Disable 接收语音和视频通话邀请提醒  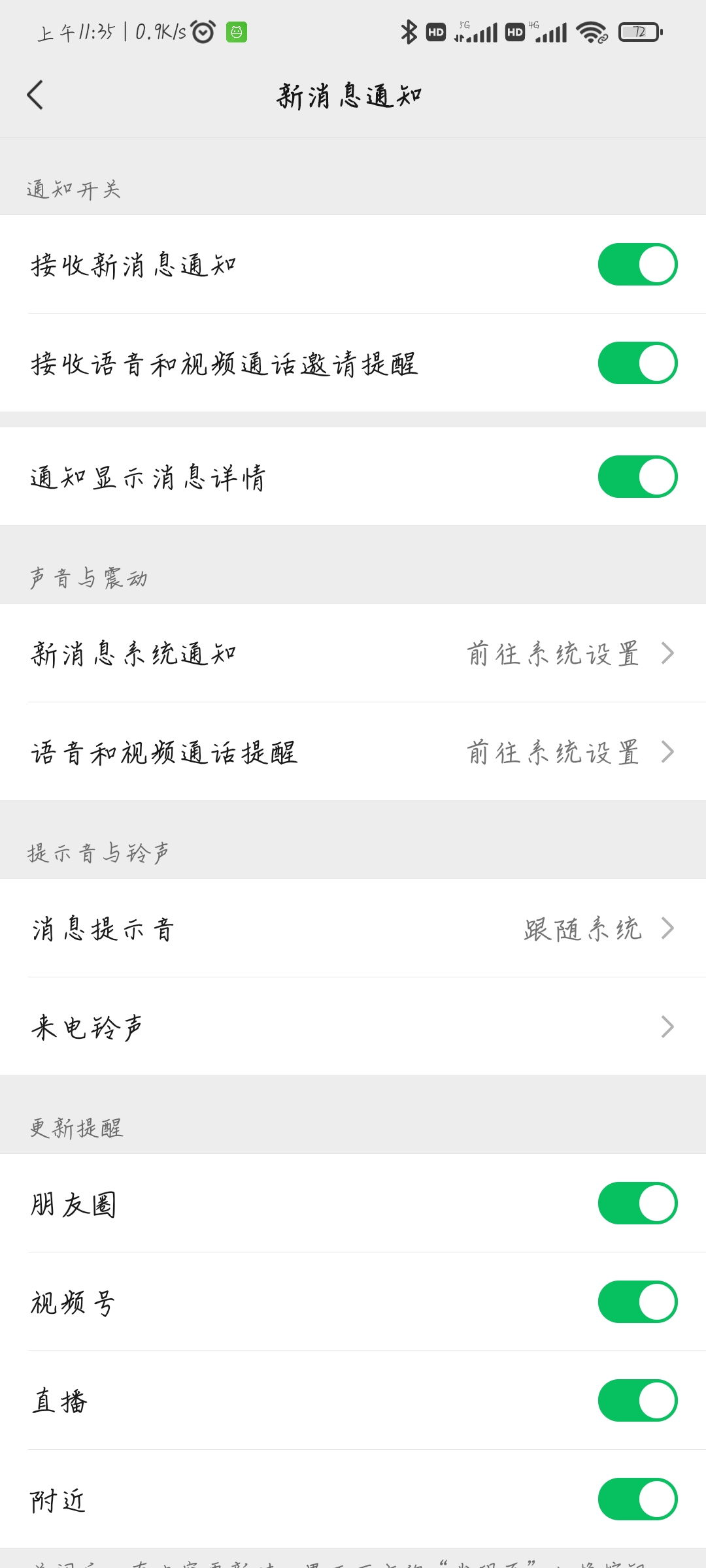[637, 363]
